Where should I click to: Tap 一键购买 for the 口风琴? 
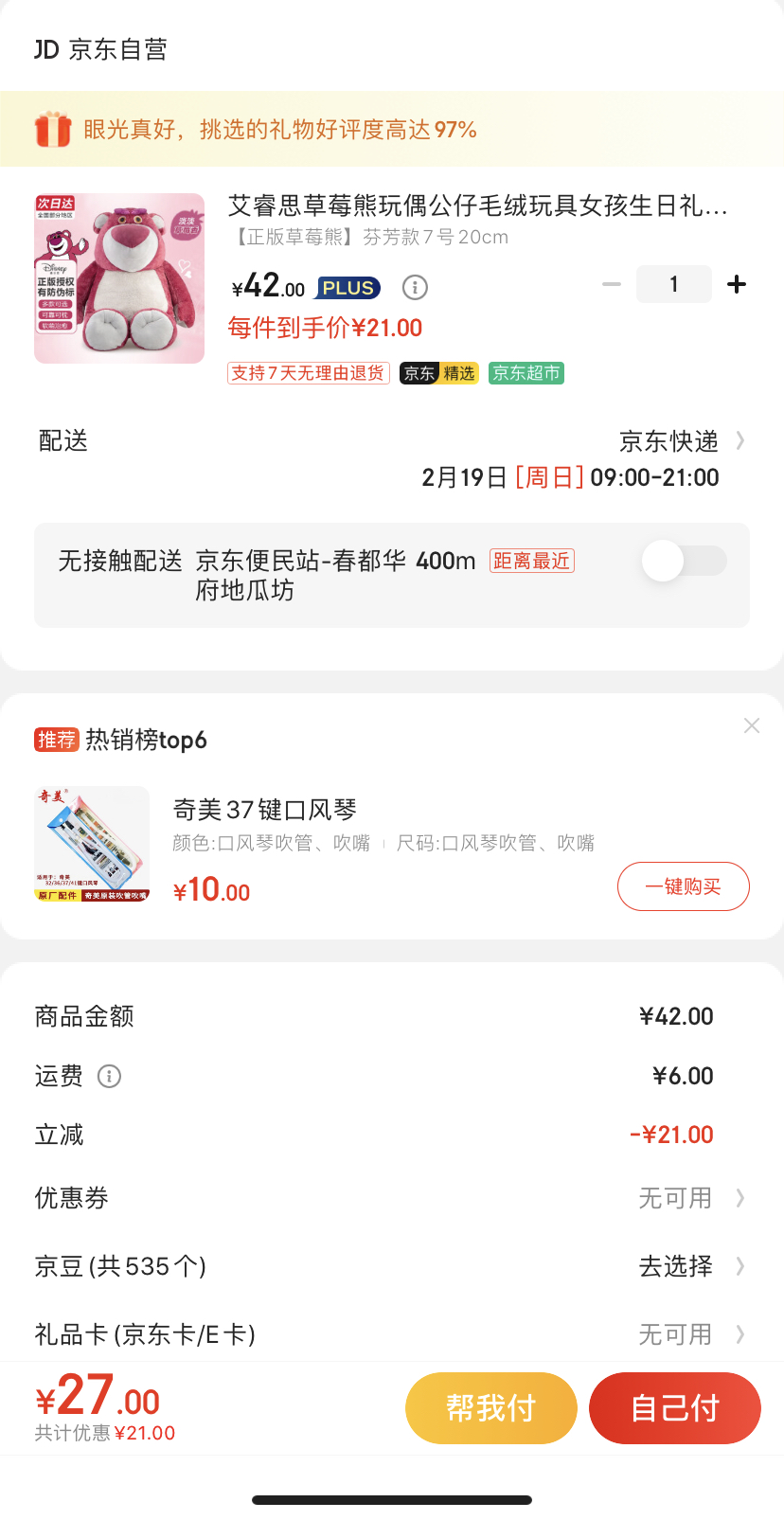(x=683, y=886)
